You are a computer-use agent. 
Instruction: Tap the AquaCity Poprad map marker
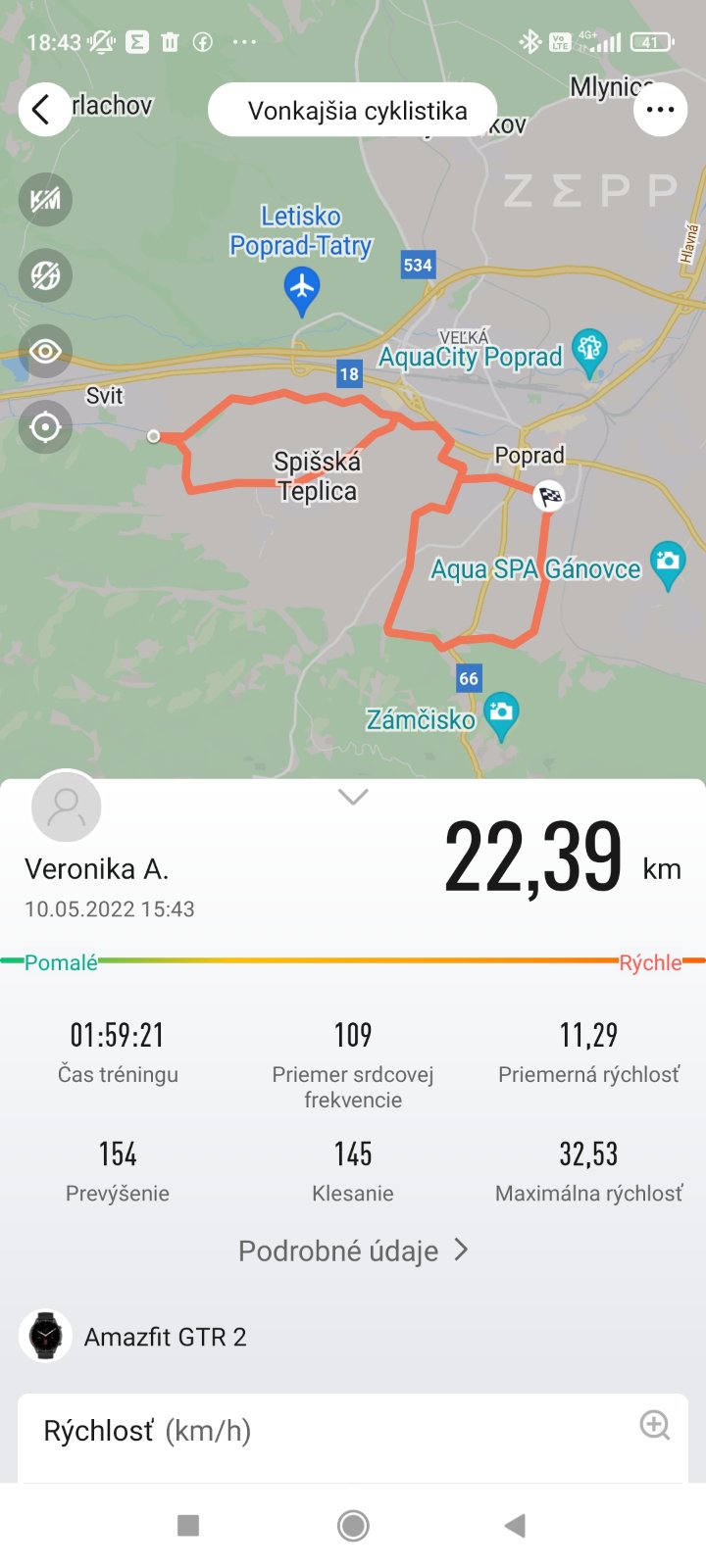click(589, 352)
